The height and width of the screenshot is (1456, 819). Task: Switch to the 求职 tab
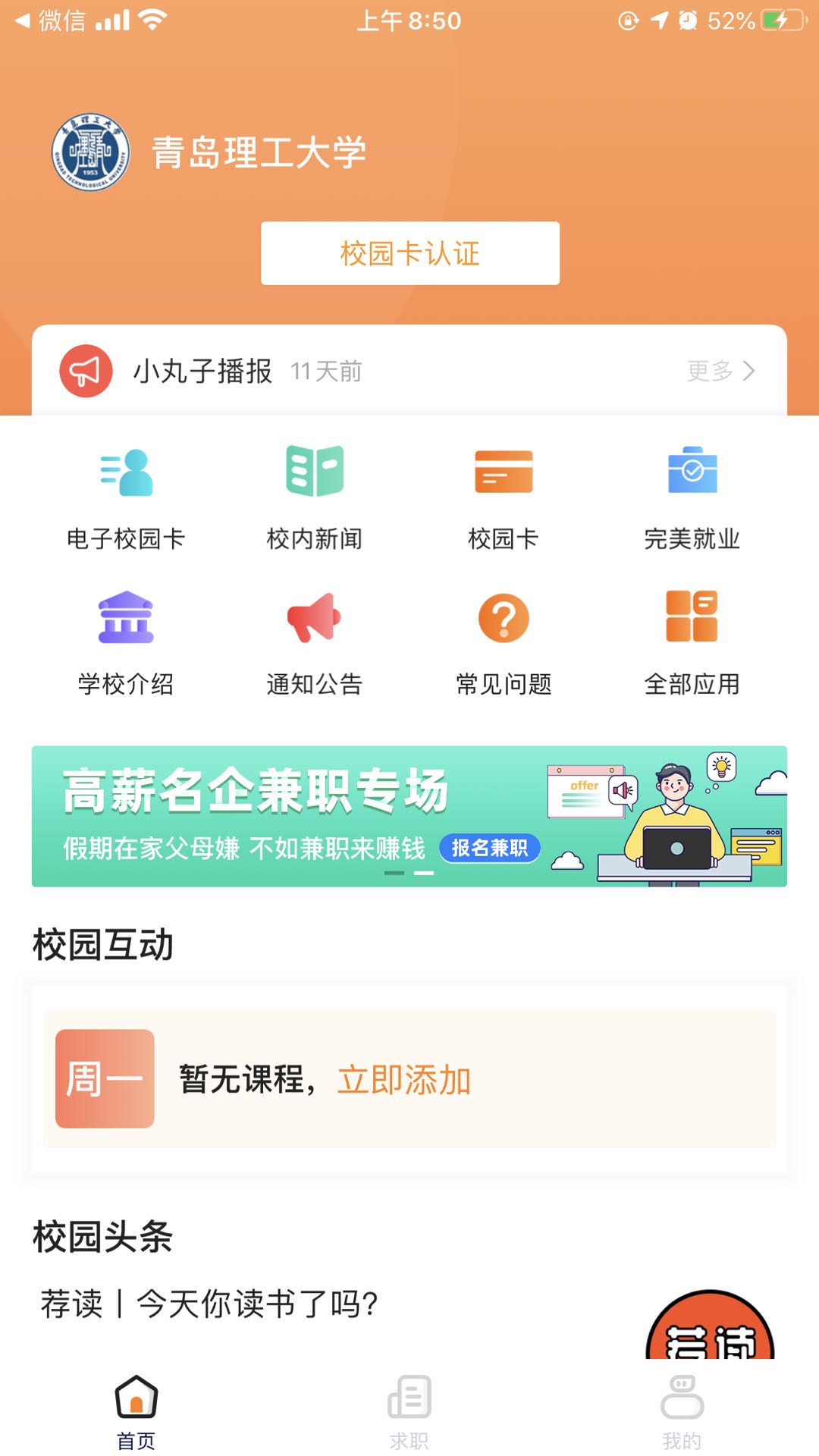(409, 1410)
